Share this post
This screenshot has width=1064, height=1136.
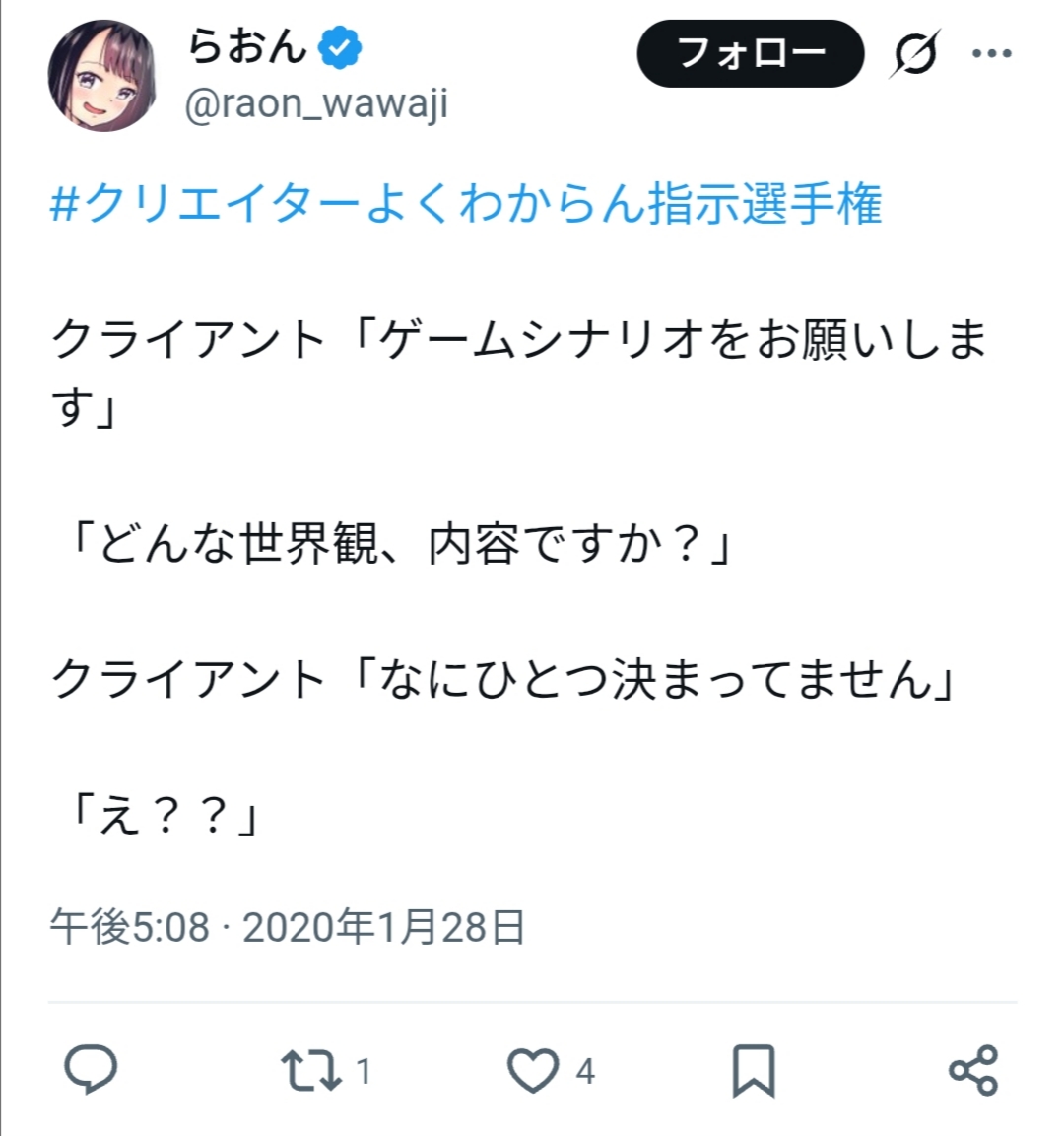973,1070
